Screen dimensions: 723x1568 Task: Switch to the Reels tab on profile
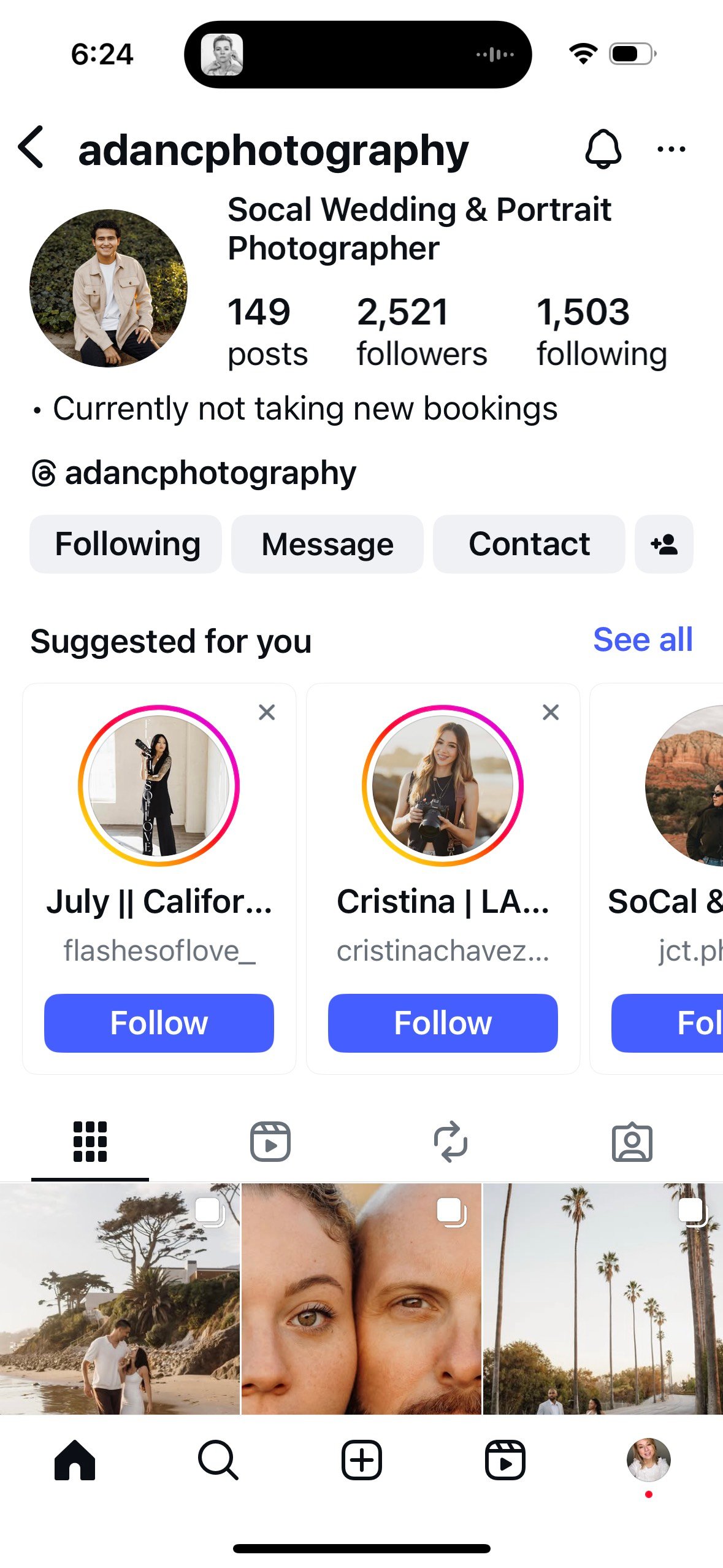(x=270, y=1142)
